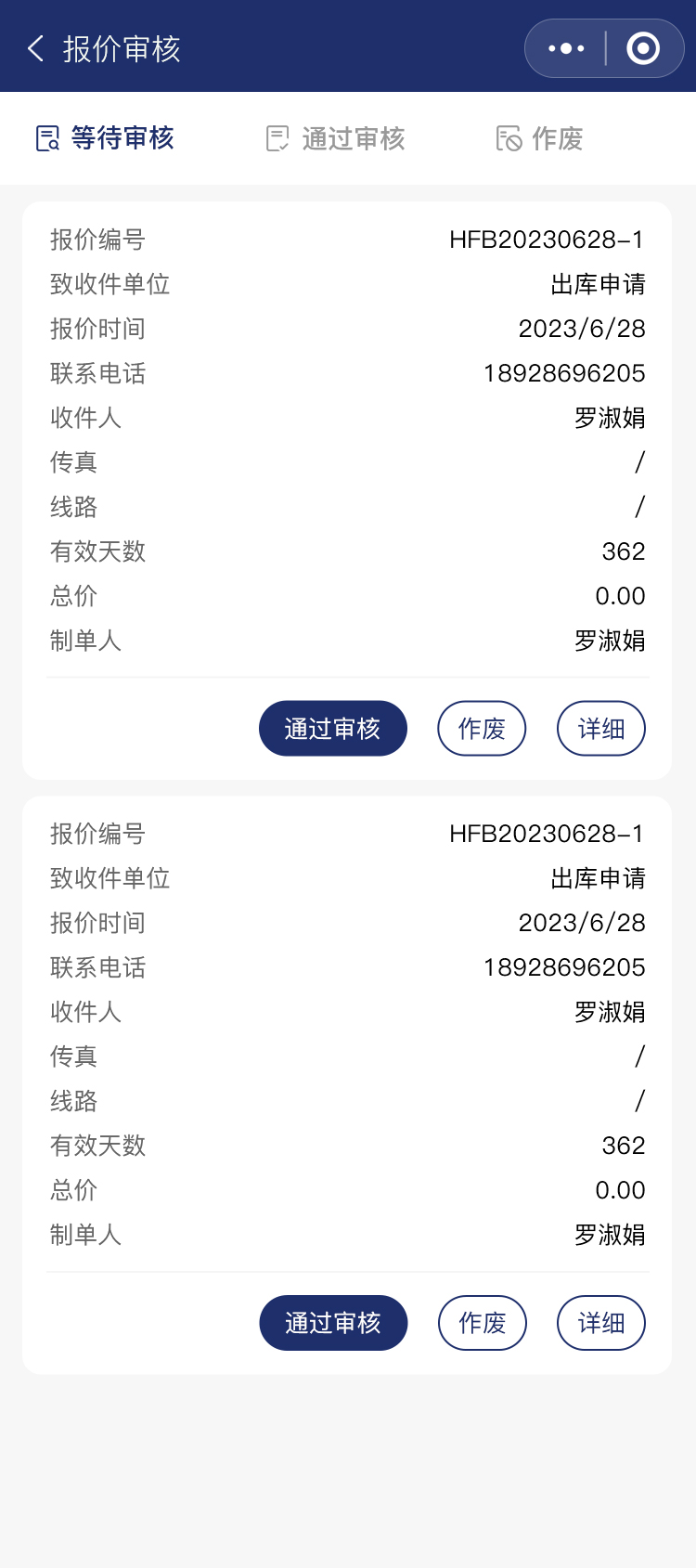696x1568 pixels.
Task: Void the second quote with 作废 button
Action: (482, 1323)
